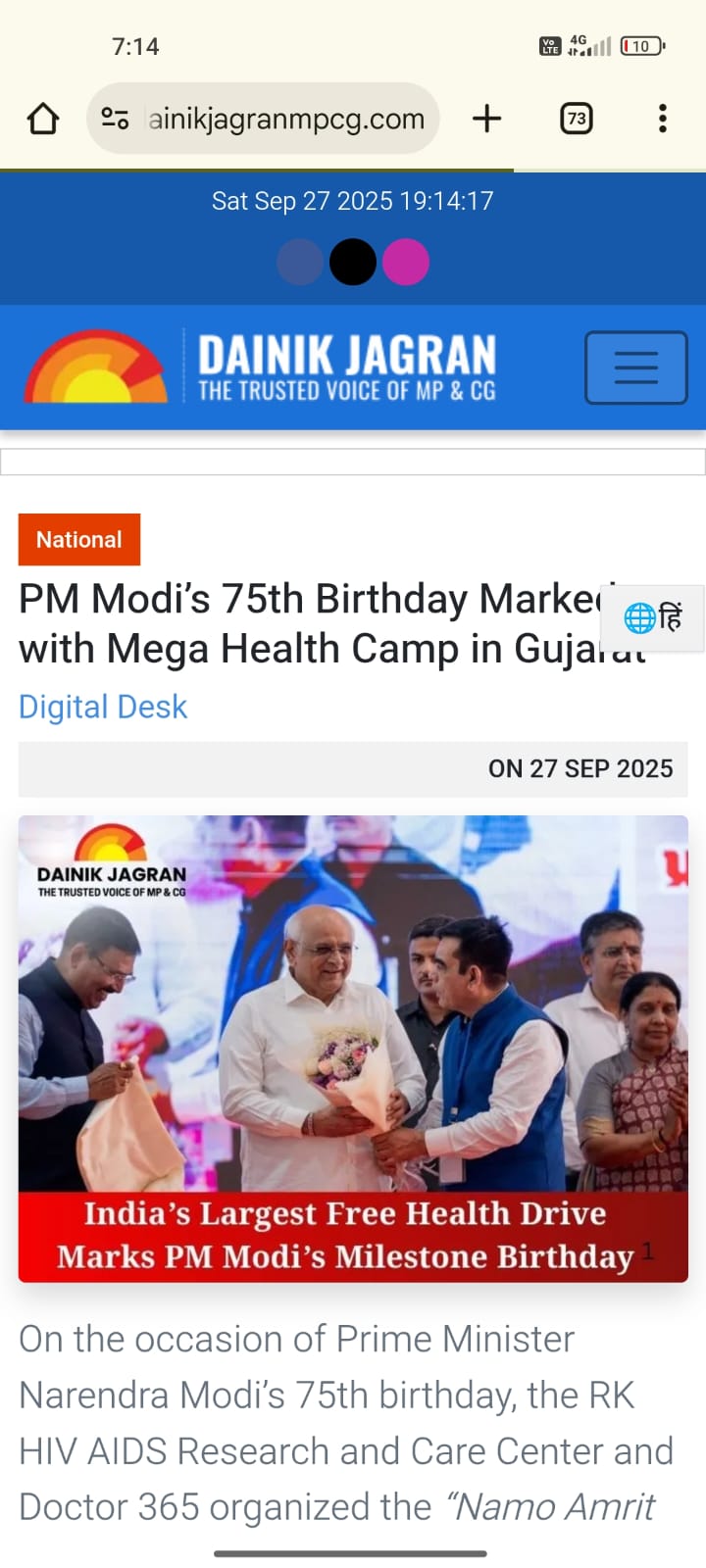This screenshot has height=1568, width=706.
Task: Tap the black circular social icon
Action: [x=353, y=263]
